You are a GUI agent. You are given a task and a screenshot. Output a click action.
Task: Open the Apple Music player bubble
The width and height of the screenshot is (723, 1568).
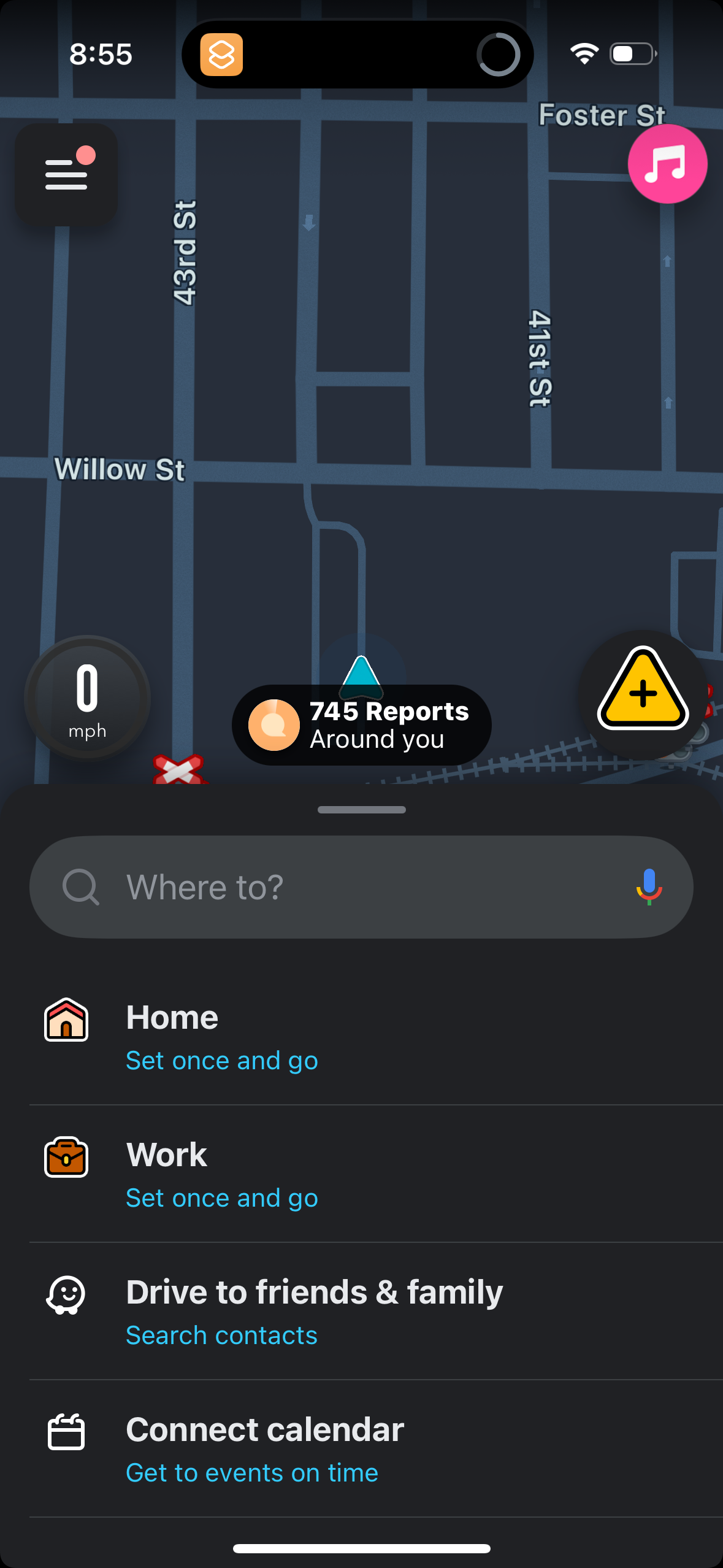click(666, 163)
